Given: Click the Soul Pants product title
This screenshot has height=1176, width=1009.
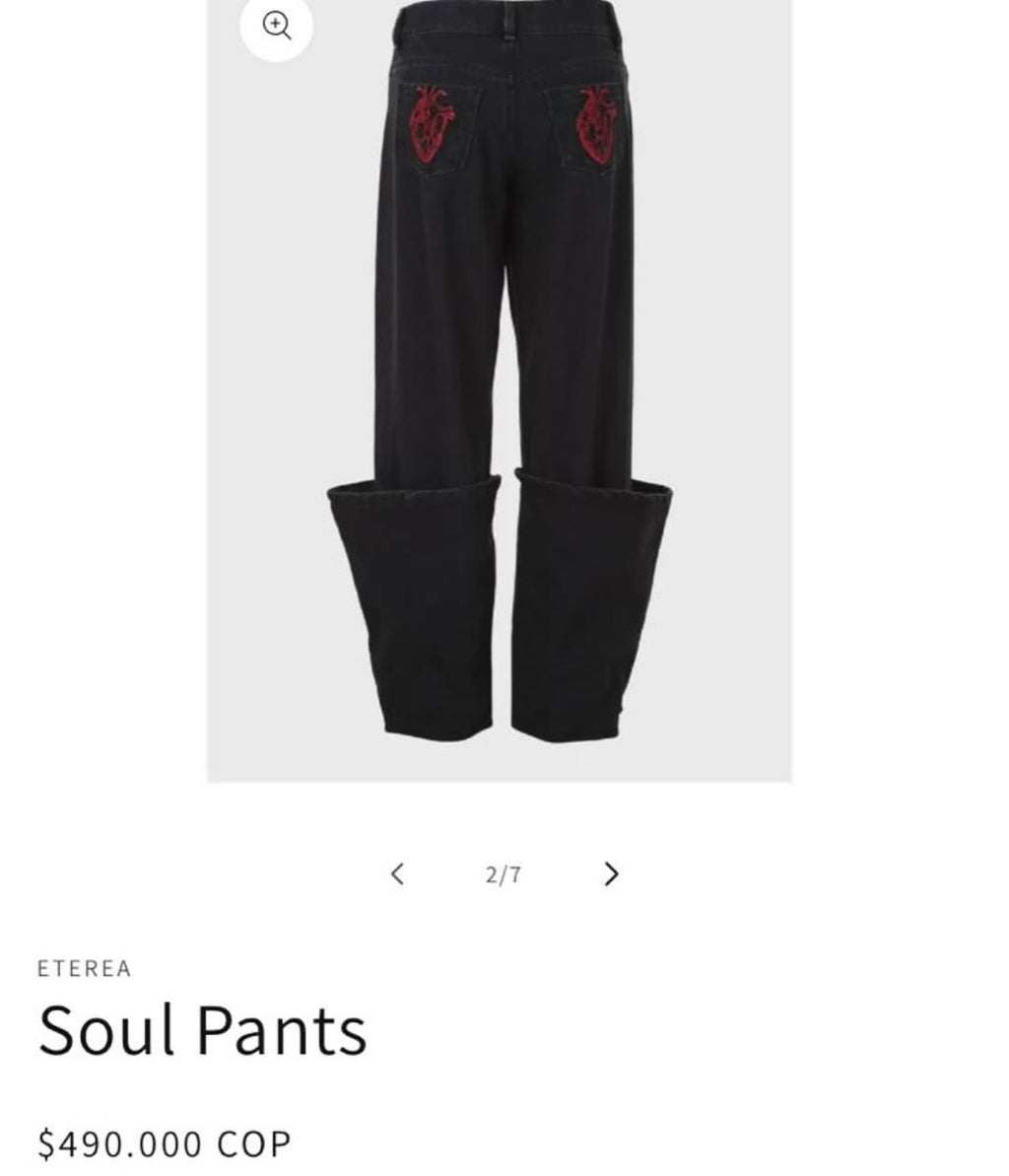Looking at the screenshot, I should point(200,1032).
